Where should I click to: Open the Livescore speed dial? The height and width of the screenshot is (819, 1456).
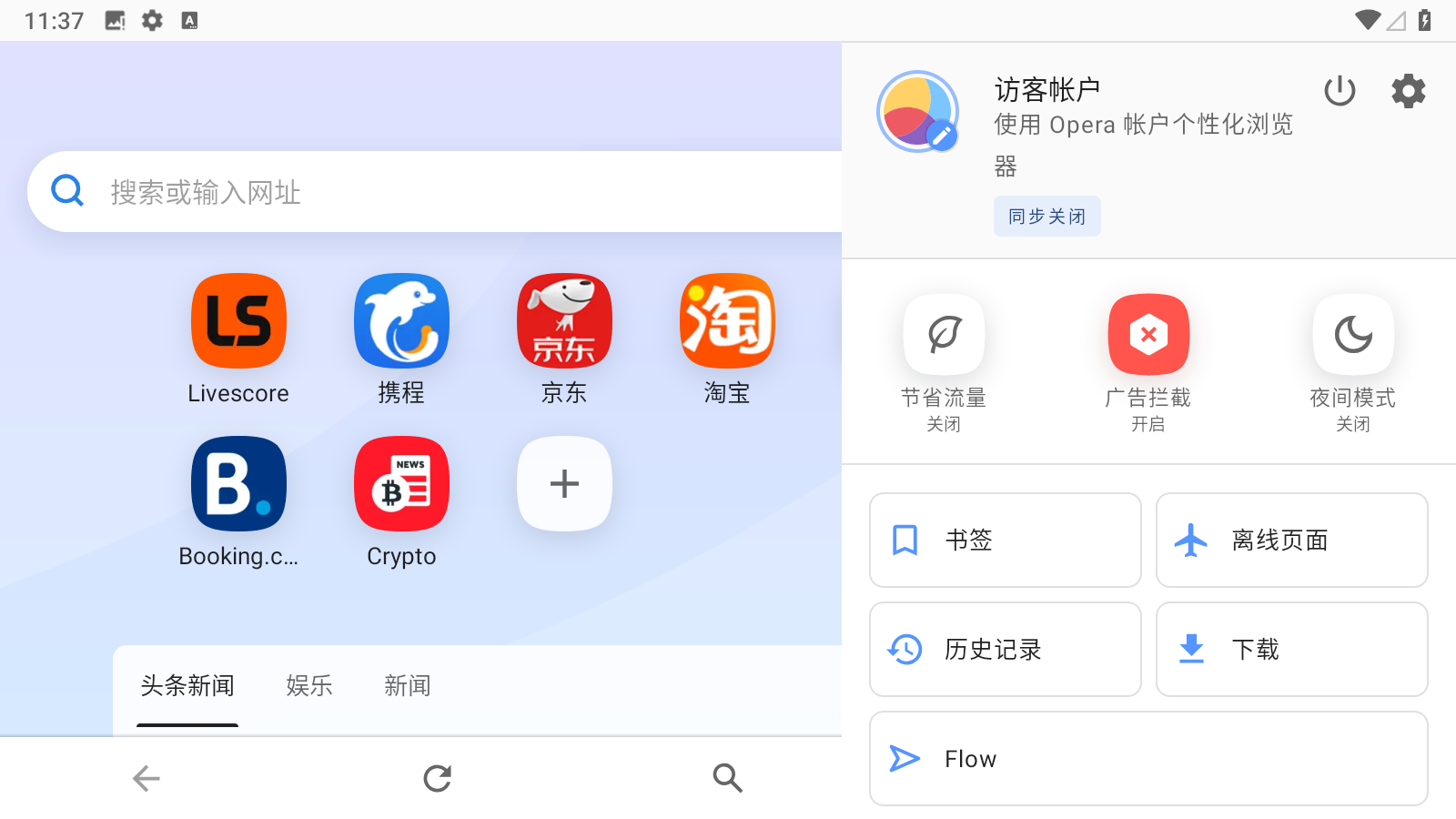click(238, 321)
